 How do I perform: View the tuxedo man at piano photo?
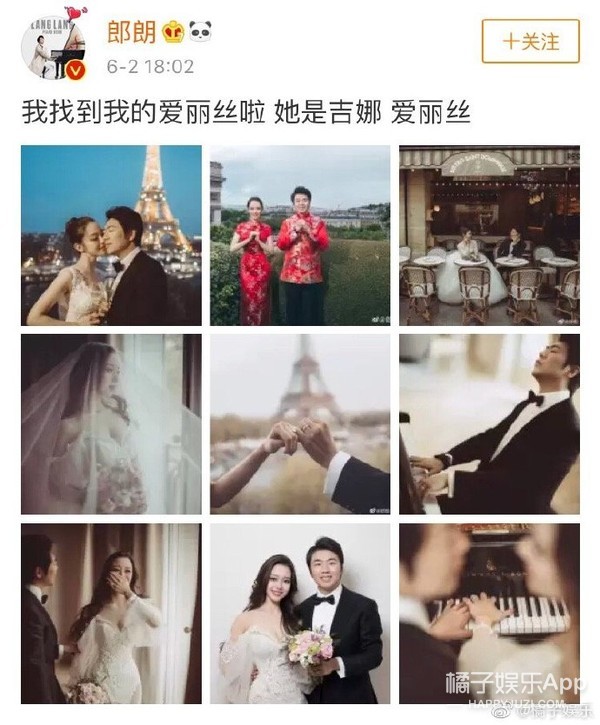[x=489, y=424]
